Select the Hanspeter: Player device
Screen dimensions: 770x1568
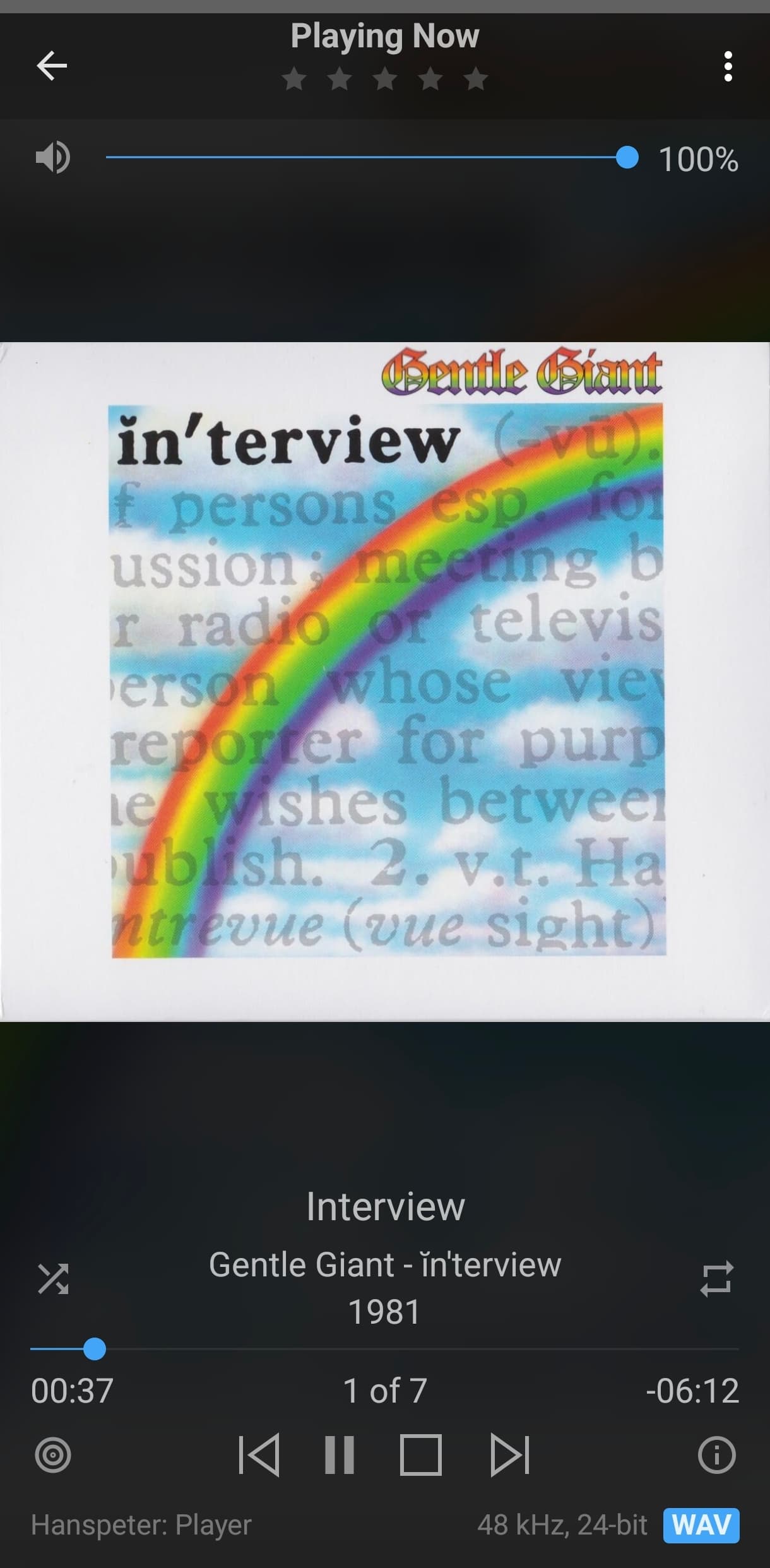(x=141, y=1525)
